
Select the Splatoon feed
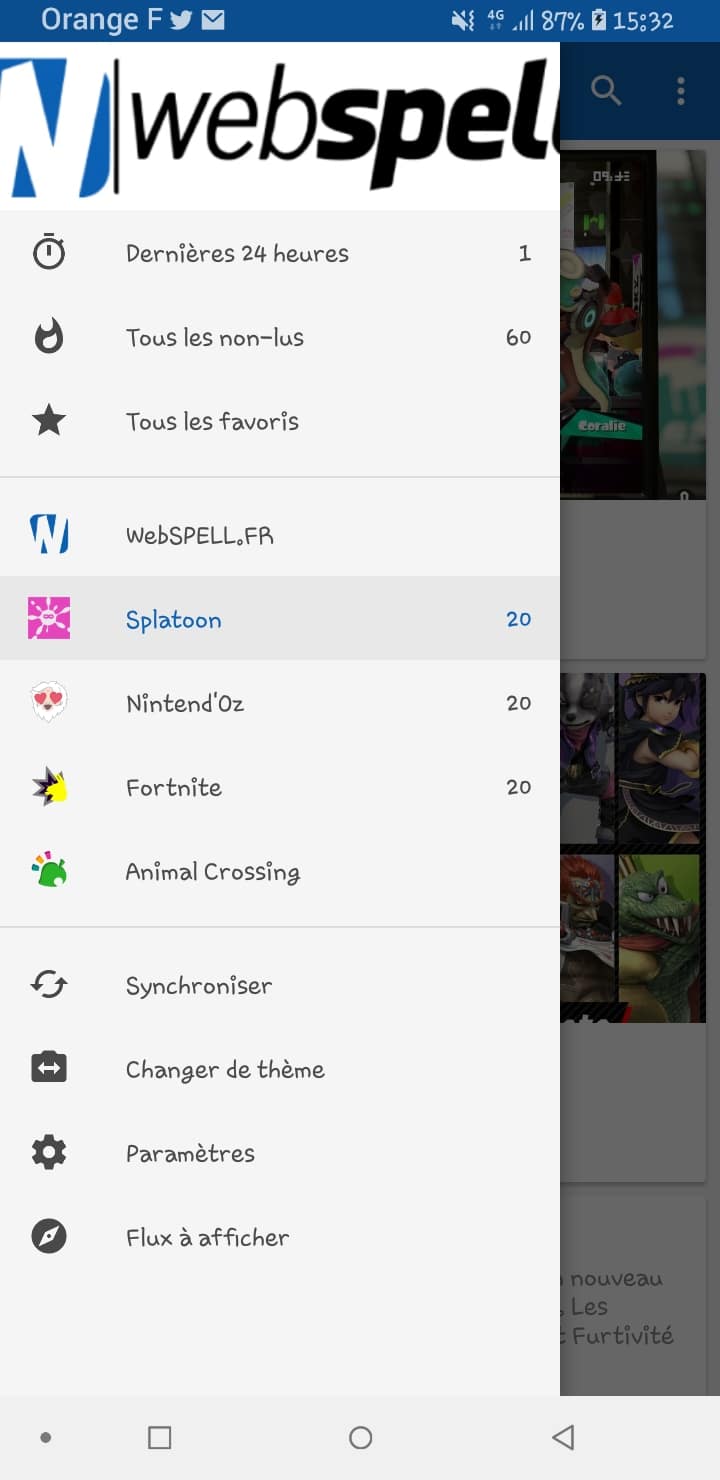280,619
